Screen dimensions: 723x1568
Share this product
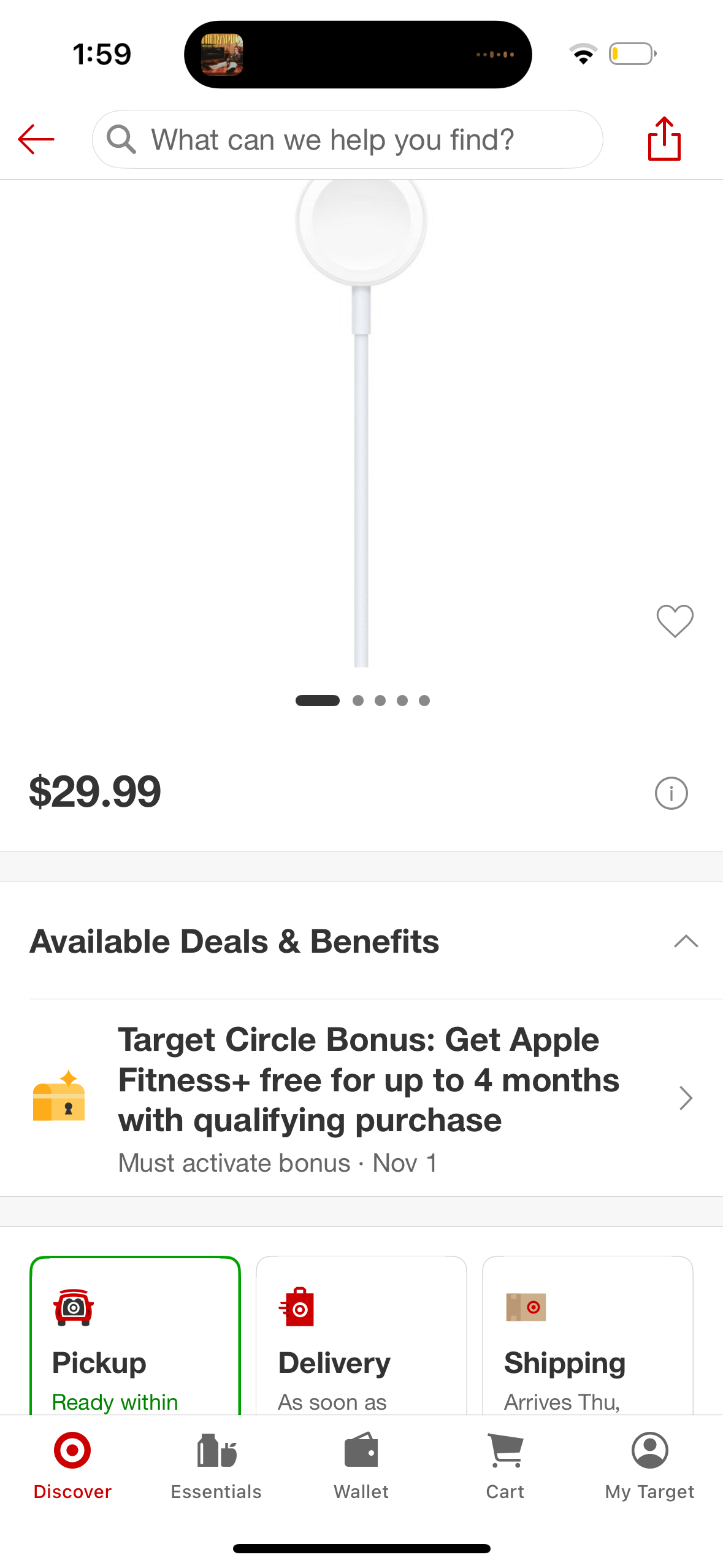664,139
